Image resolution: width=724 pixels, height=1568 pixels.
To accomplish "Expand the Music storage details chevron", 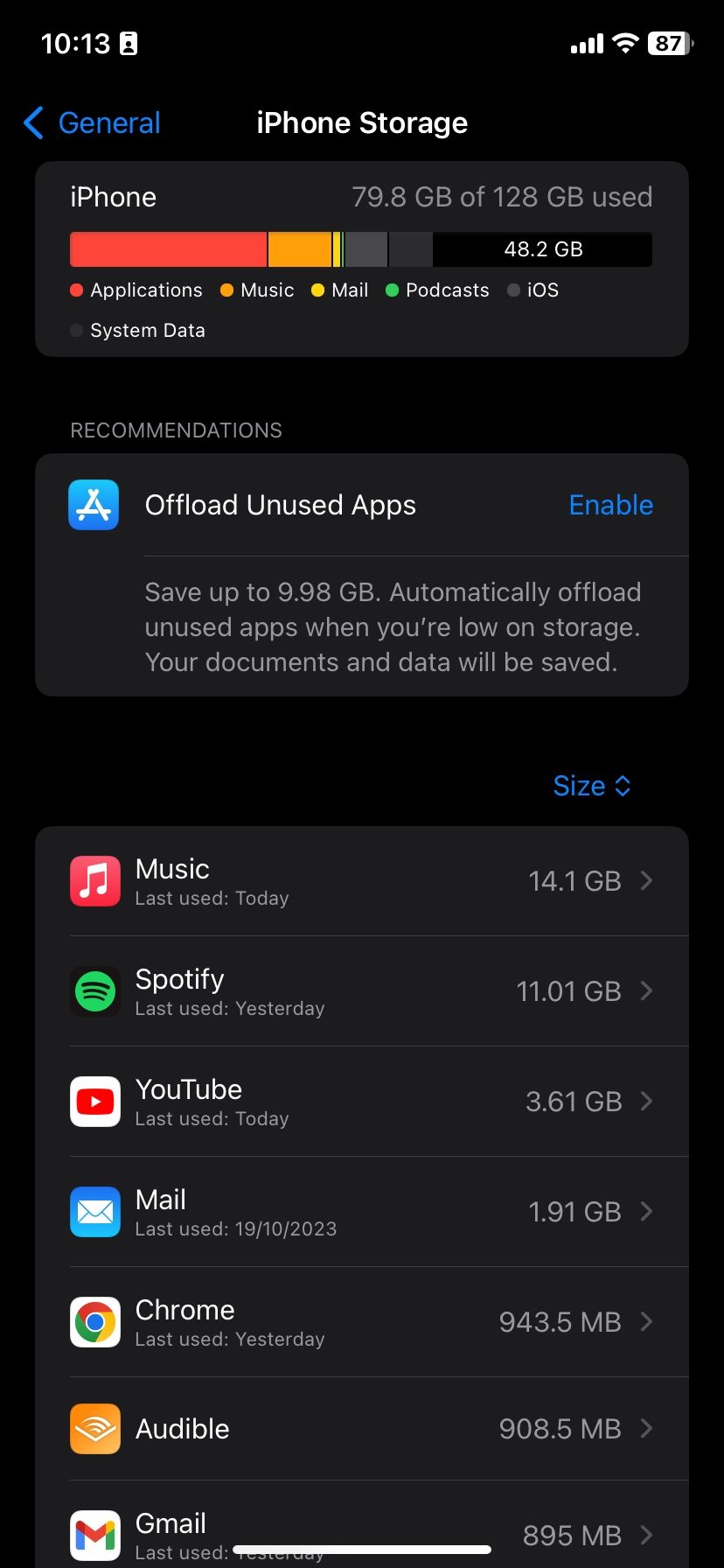I will (646, 880).
